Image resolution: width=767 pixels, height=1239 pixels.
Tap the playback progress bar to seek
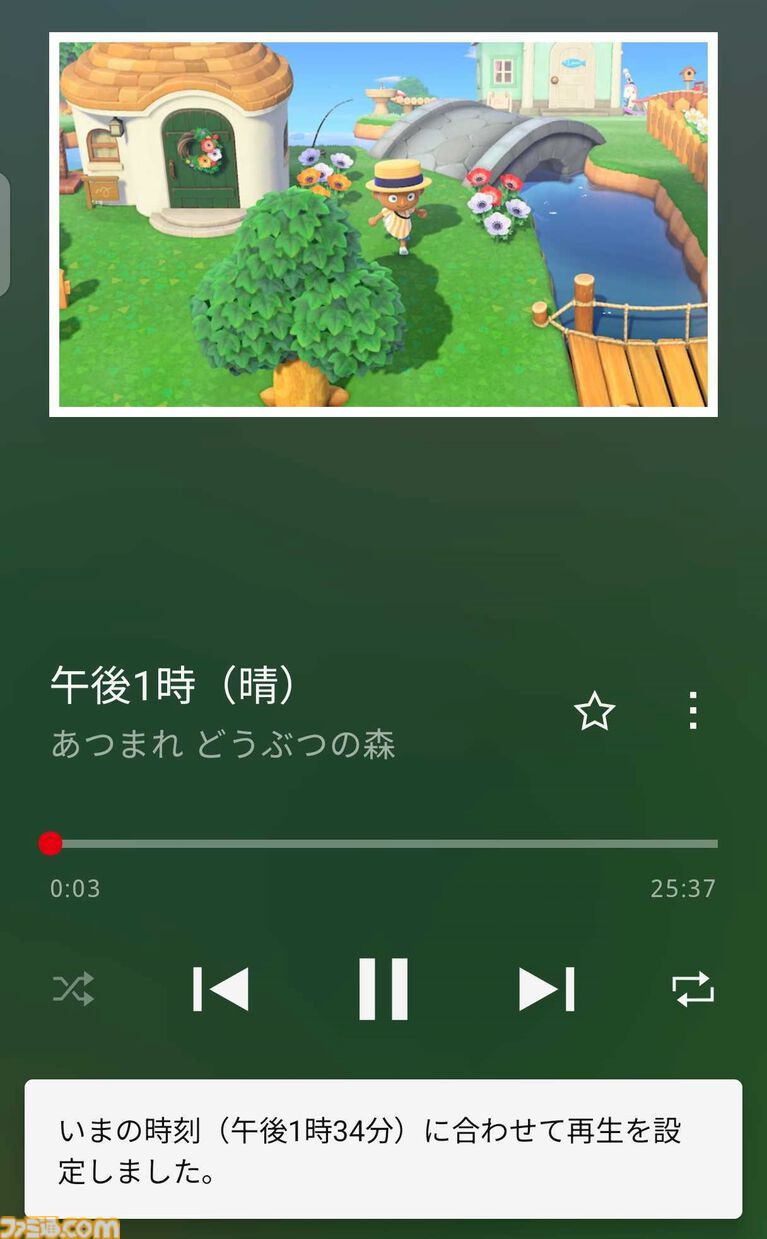point(384,844)
